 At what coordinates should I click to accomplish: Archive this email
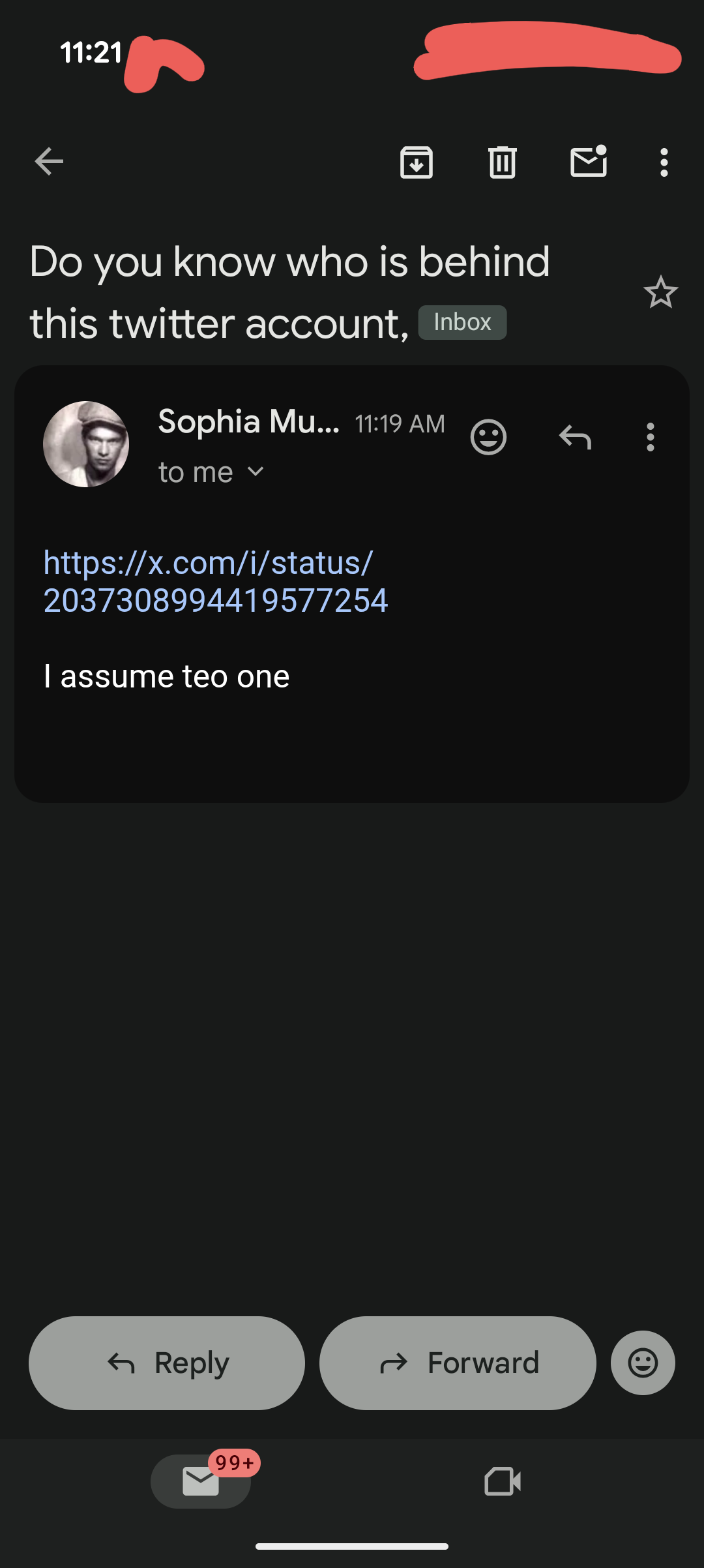(x=417, y=162)
